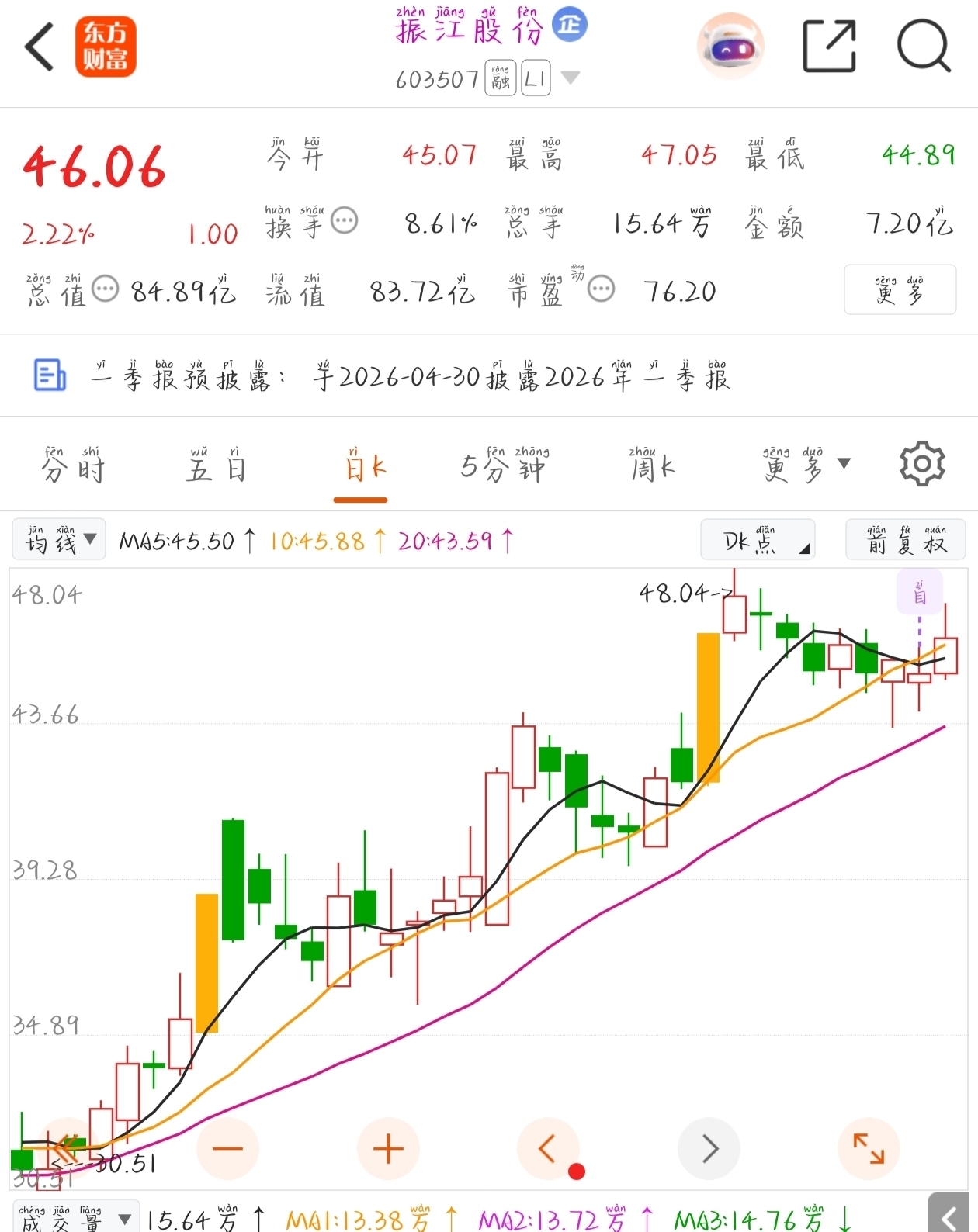Zoom out the K-line chart with minus
This screenshot has width=978, height=1232.
(x=227, y=1149)
